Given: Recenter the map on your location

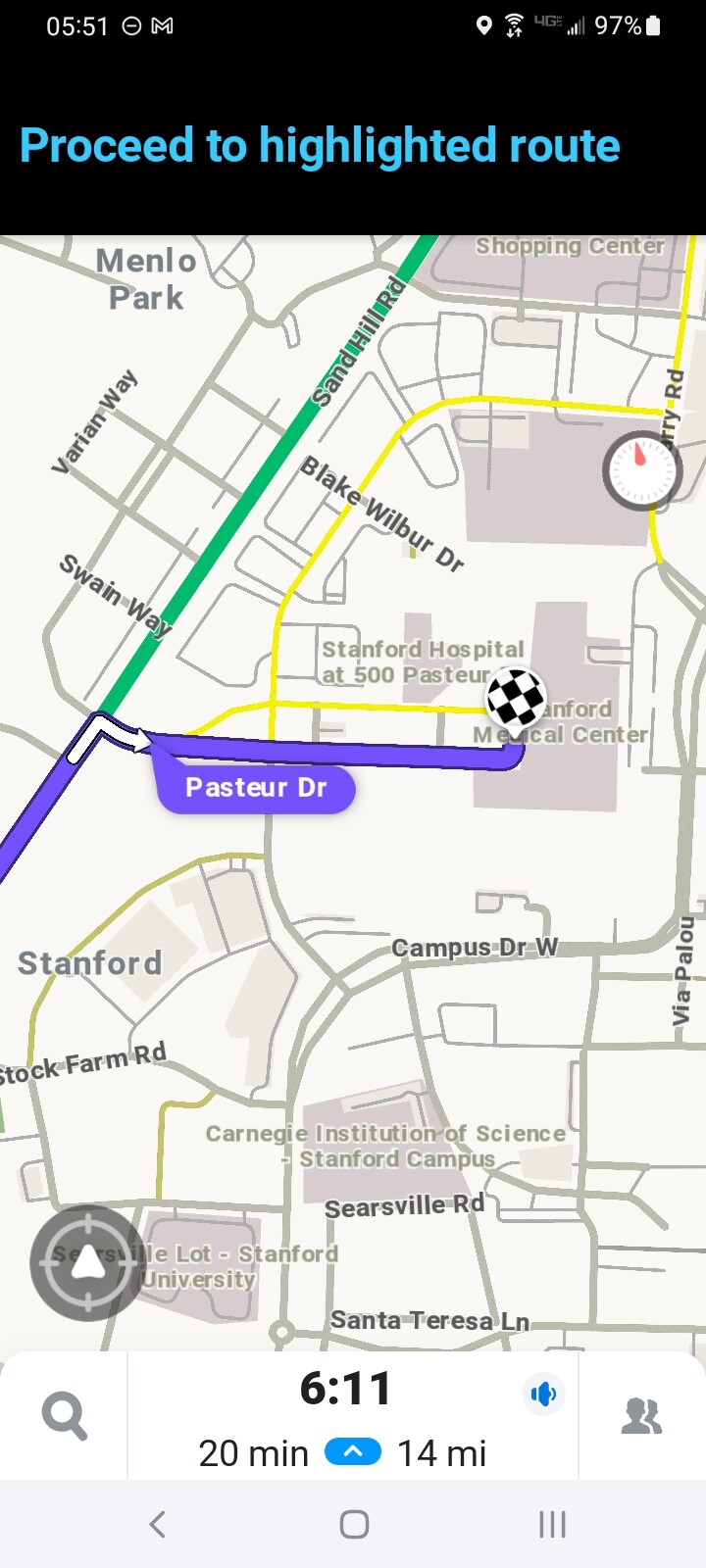Looking at the screenshot, I should point(86,1262).
